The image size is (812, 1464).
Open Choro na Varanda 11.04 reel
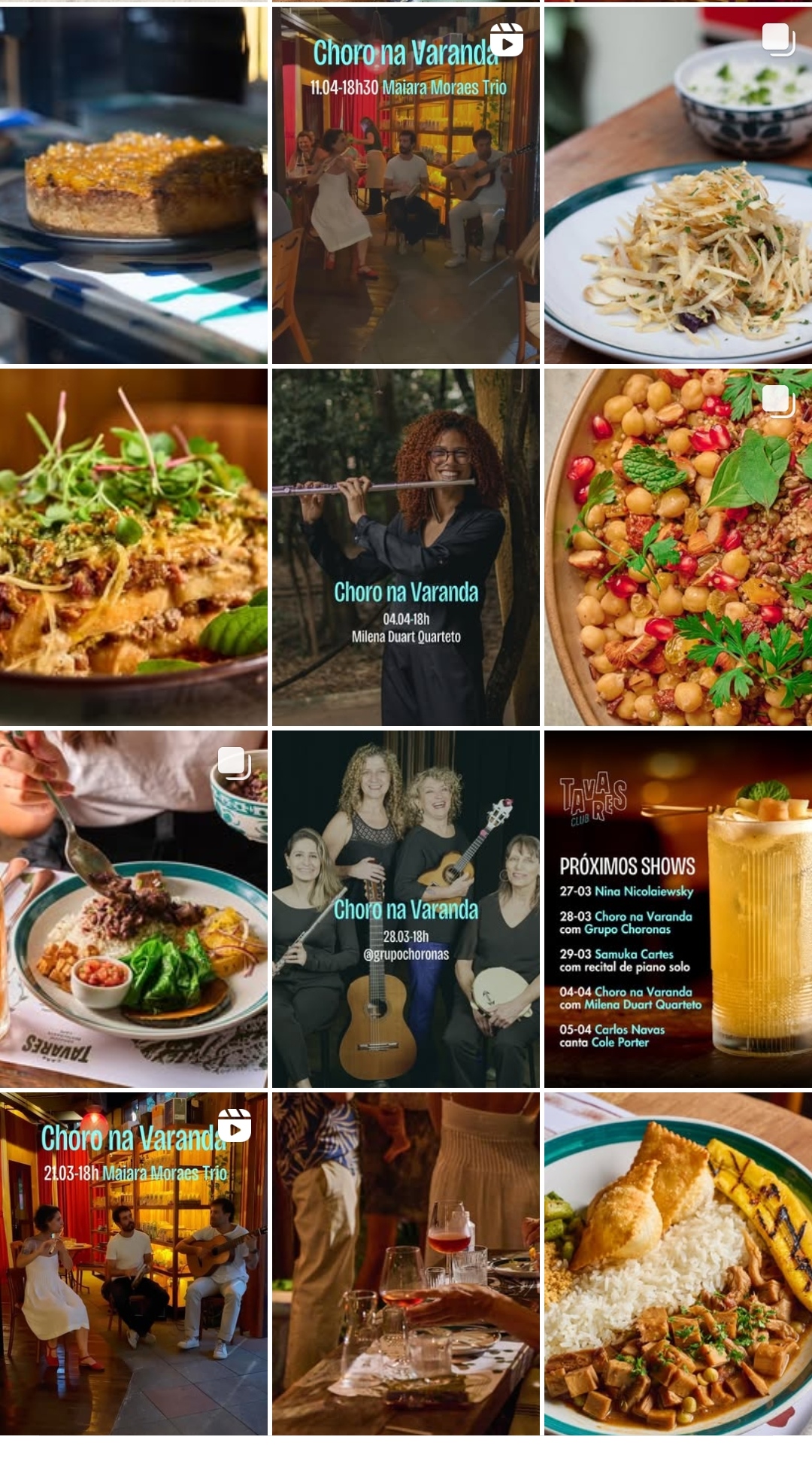click(406, 185)
